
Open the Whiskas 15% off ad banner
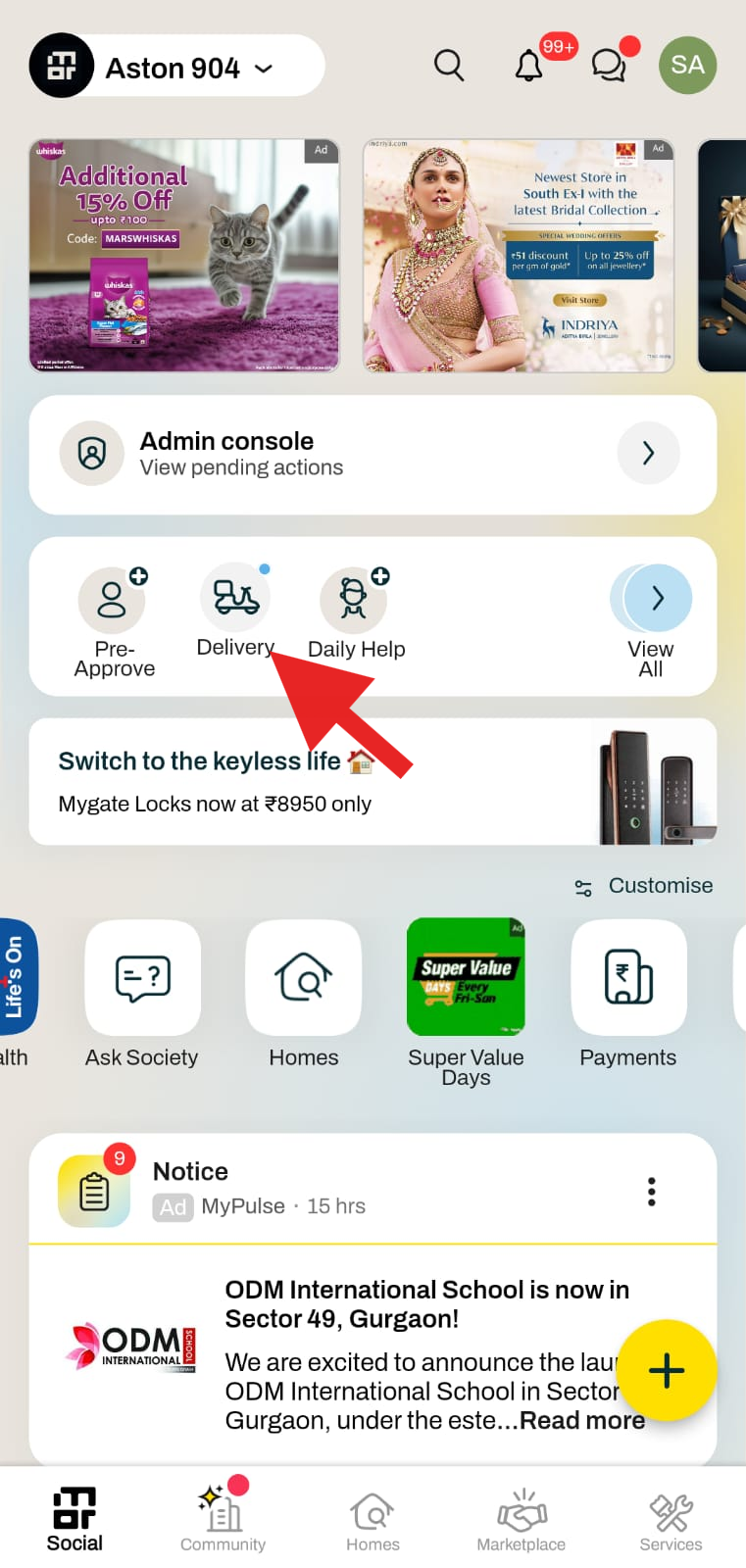point(184,255)
